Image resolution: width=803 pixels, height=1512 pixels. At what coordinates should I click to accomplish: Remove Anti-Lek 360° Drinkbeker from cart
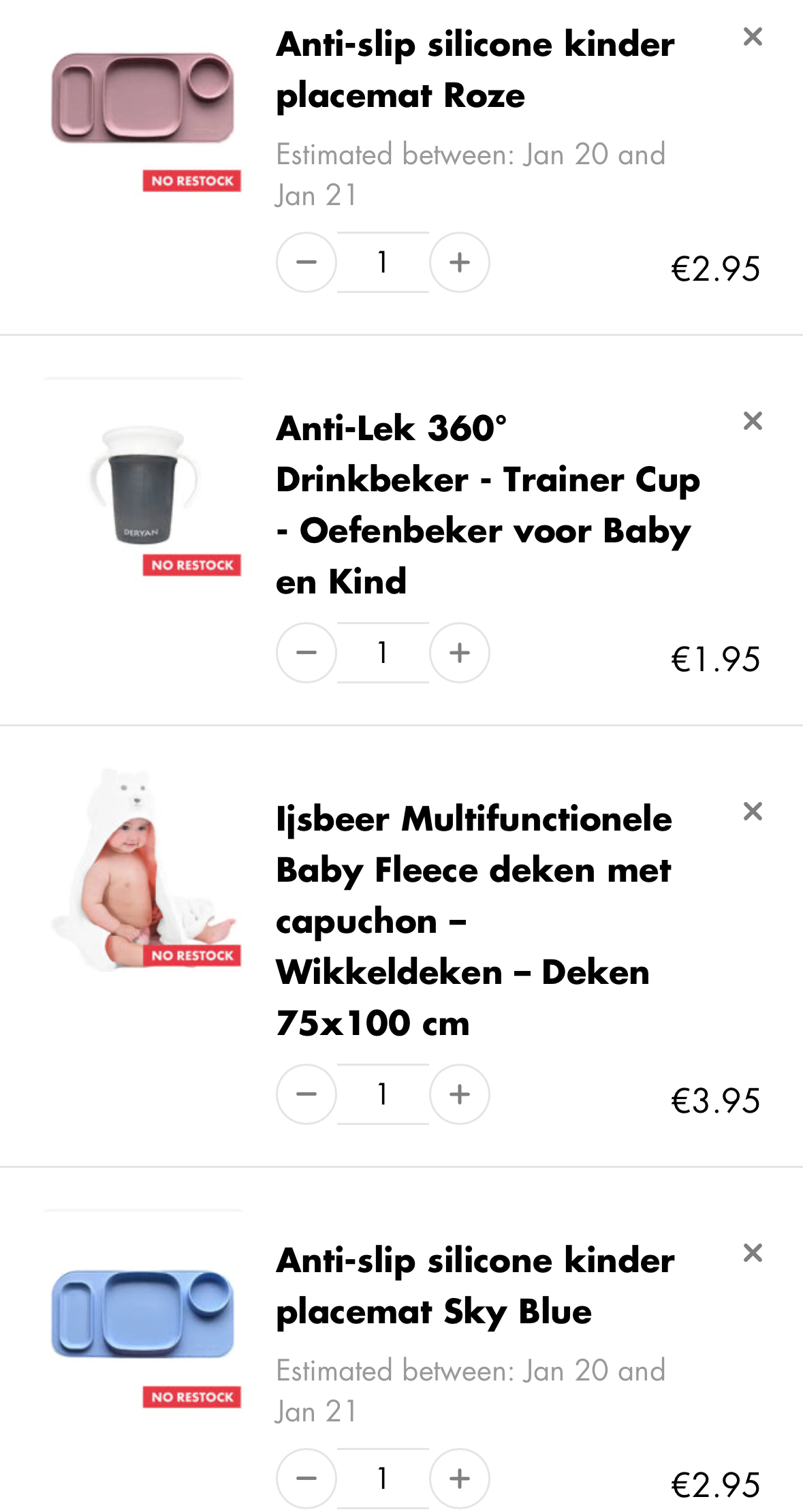point(753,421)
